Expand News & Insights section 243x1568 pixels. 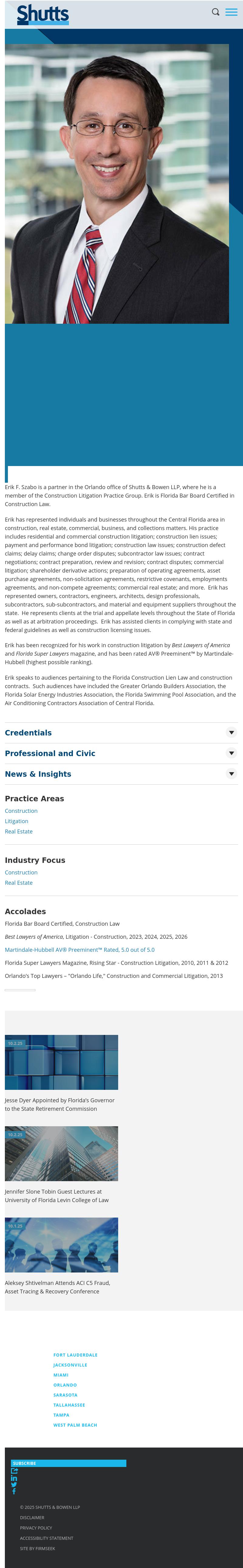point(231,774)
